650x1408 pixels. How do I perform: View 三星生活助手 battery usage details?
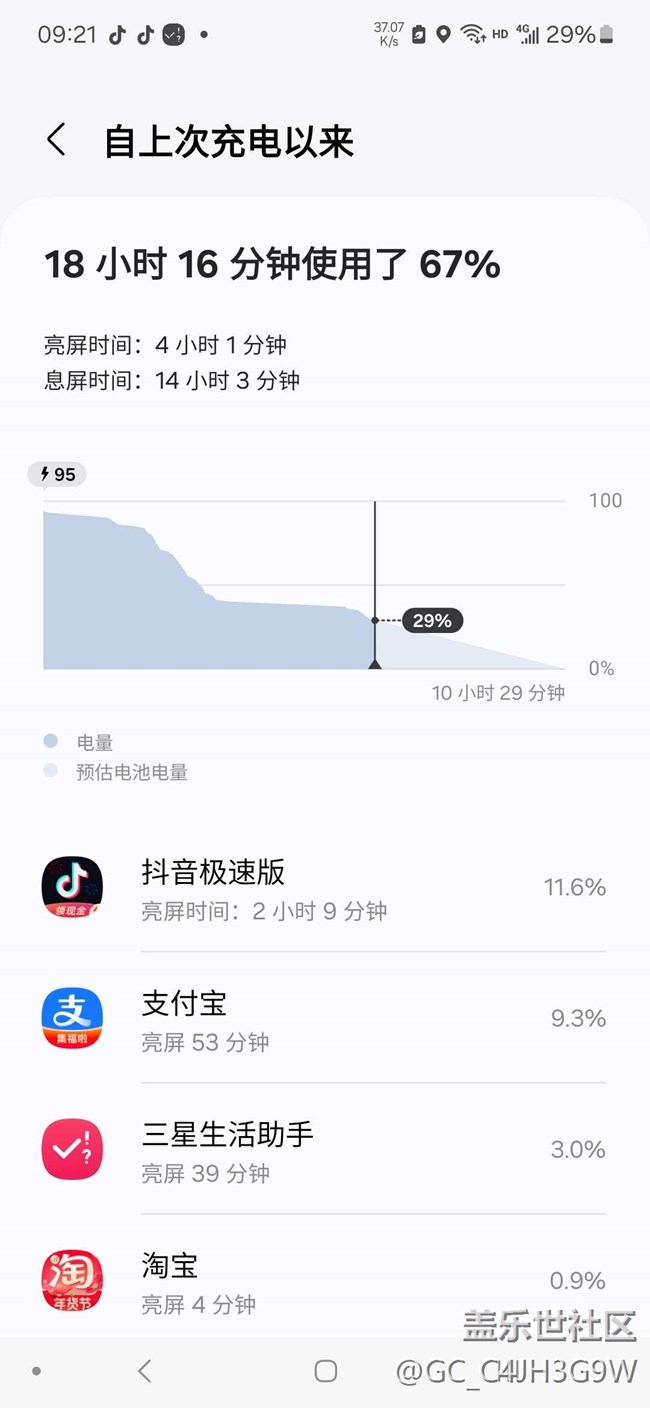click(324, 1149)
